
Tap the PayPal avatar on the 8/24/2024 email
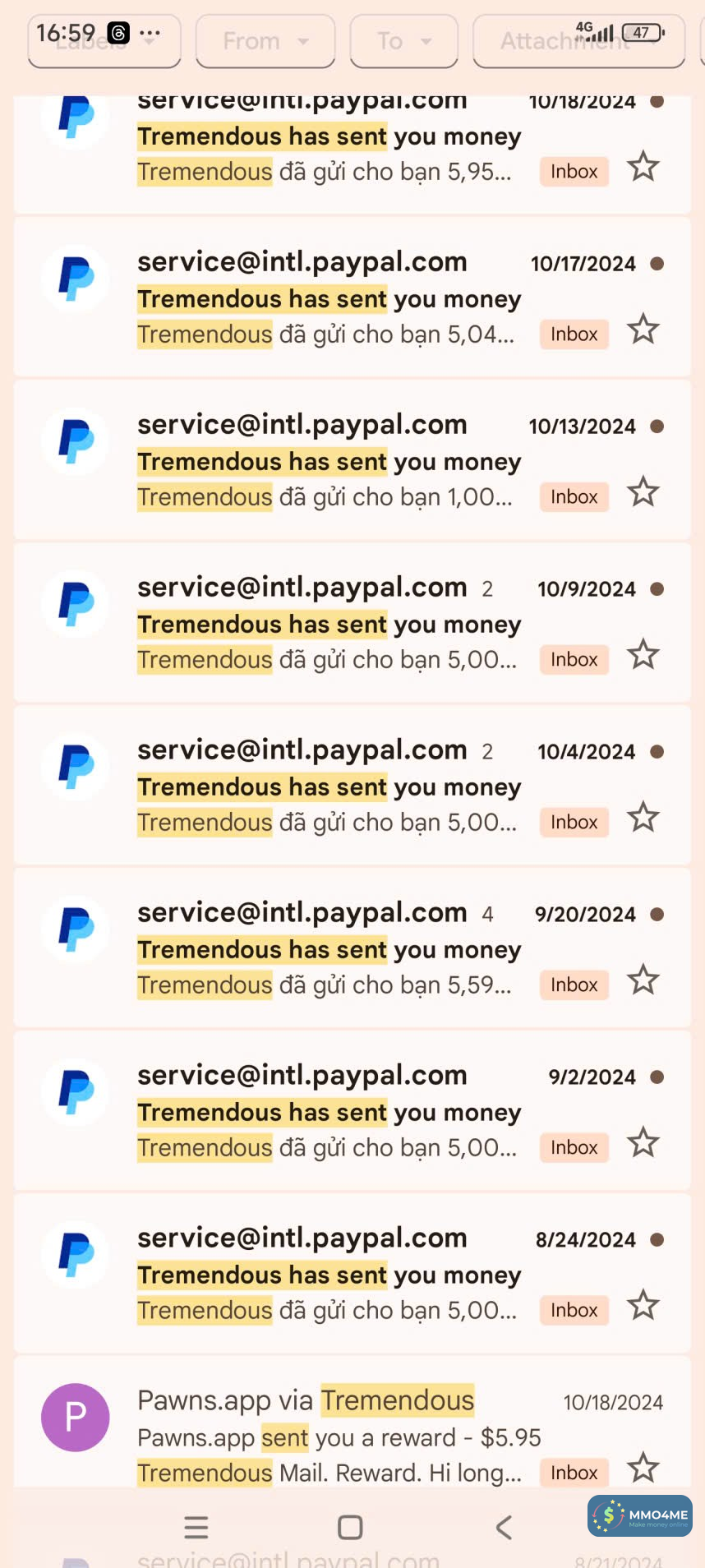coord(75,1254)
